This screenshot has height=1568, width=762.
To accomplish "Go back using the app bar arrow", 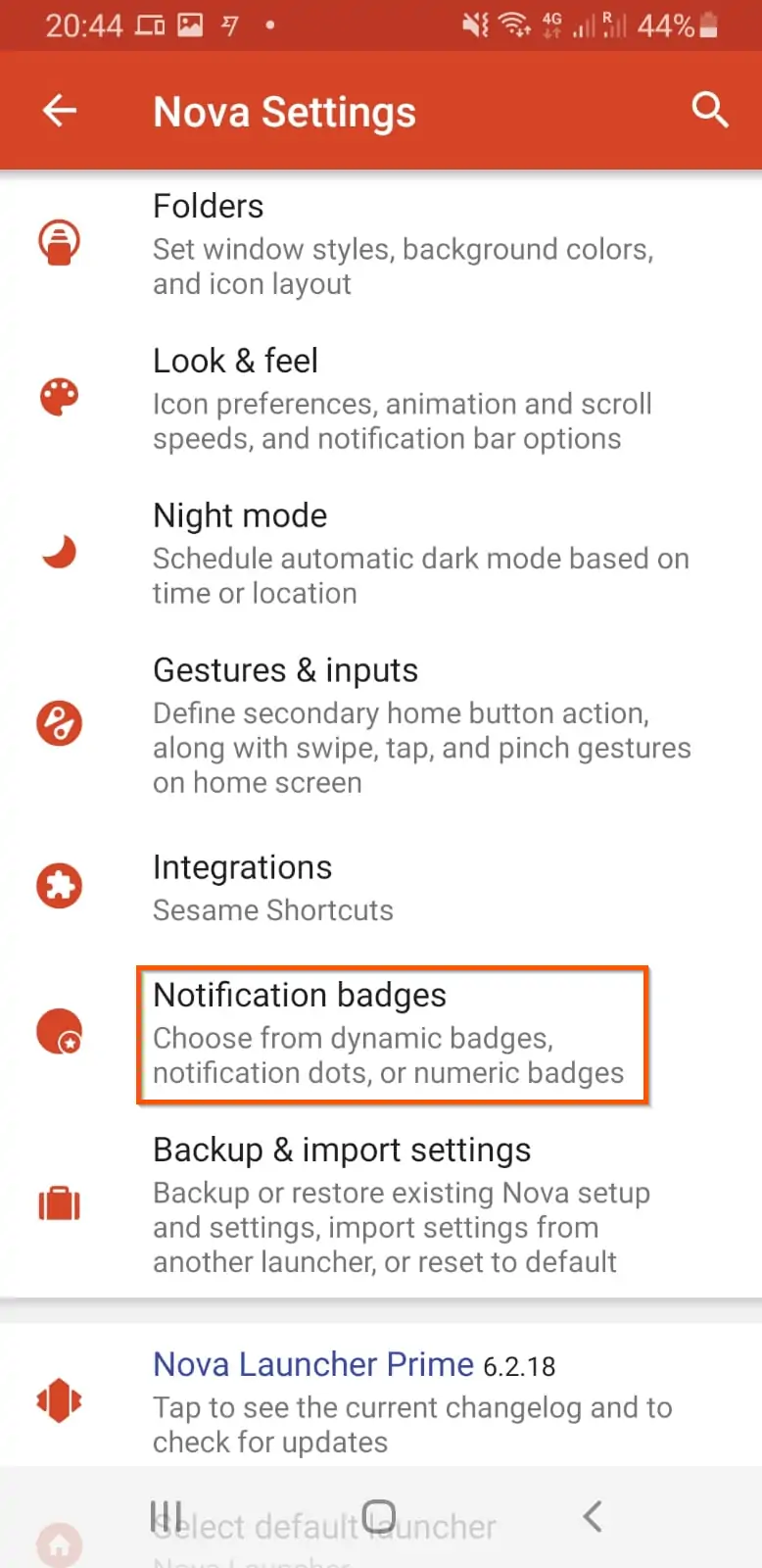I will click(60, 111).
